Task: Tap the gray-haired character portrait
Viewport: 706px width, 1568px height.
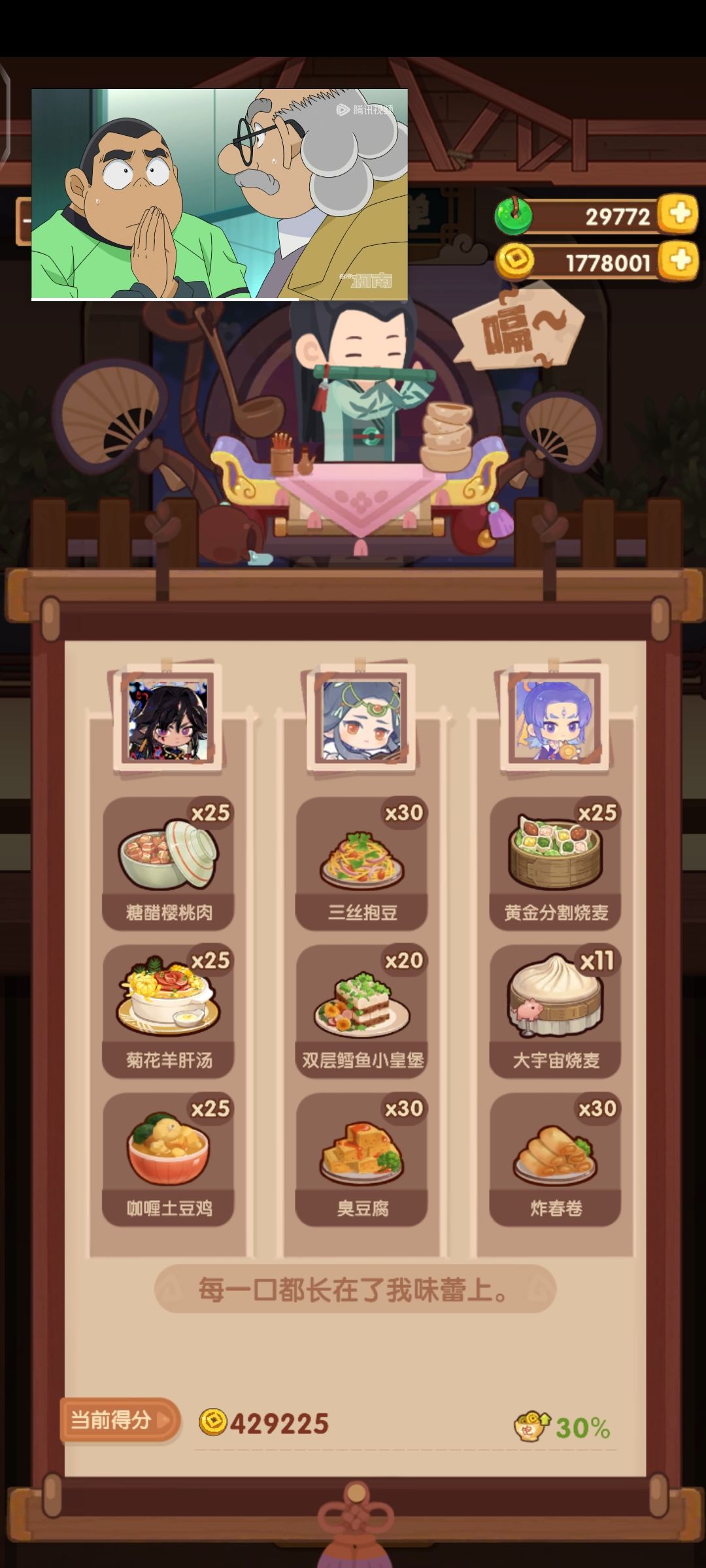Action: (x=361, y=719)
